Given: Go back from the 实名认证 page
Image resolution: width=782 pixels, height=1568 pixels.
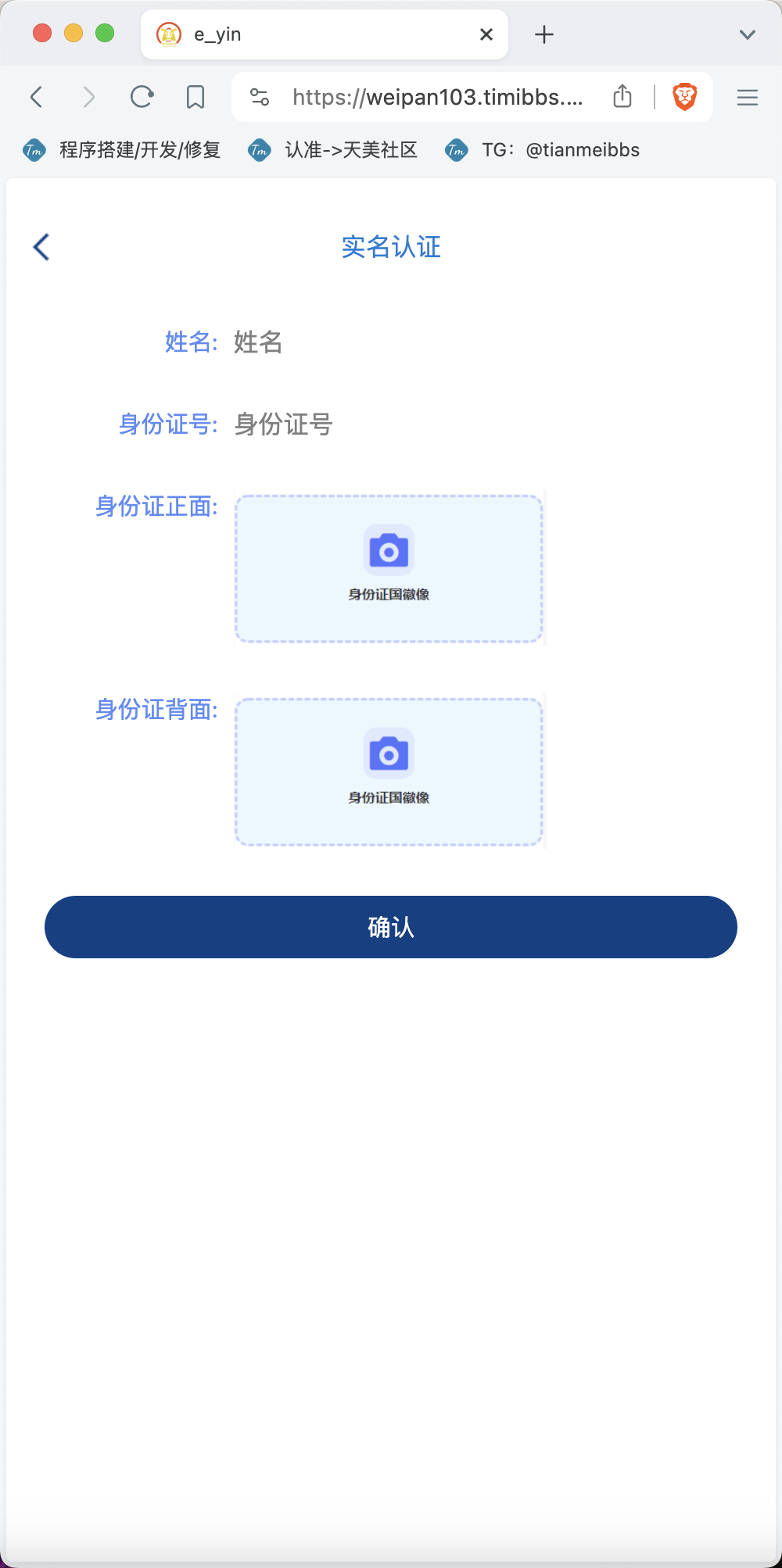Looking at the screenshot, I should 41,247.
